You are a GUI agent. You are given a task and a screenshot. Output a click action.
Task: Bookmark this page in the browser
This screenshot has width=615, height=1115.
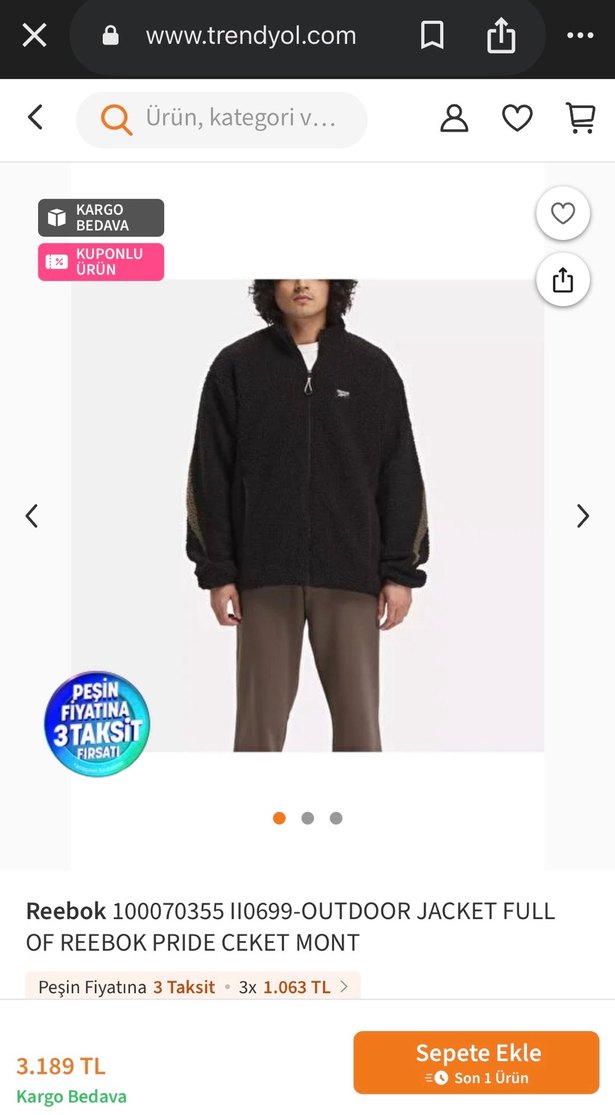tap(432, 36)
